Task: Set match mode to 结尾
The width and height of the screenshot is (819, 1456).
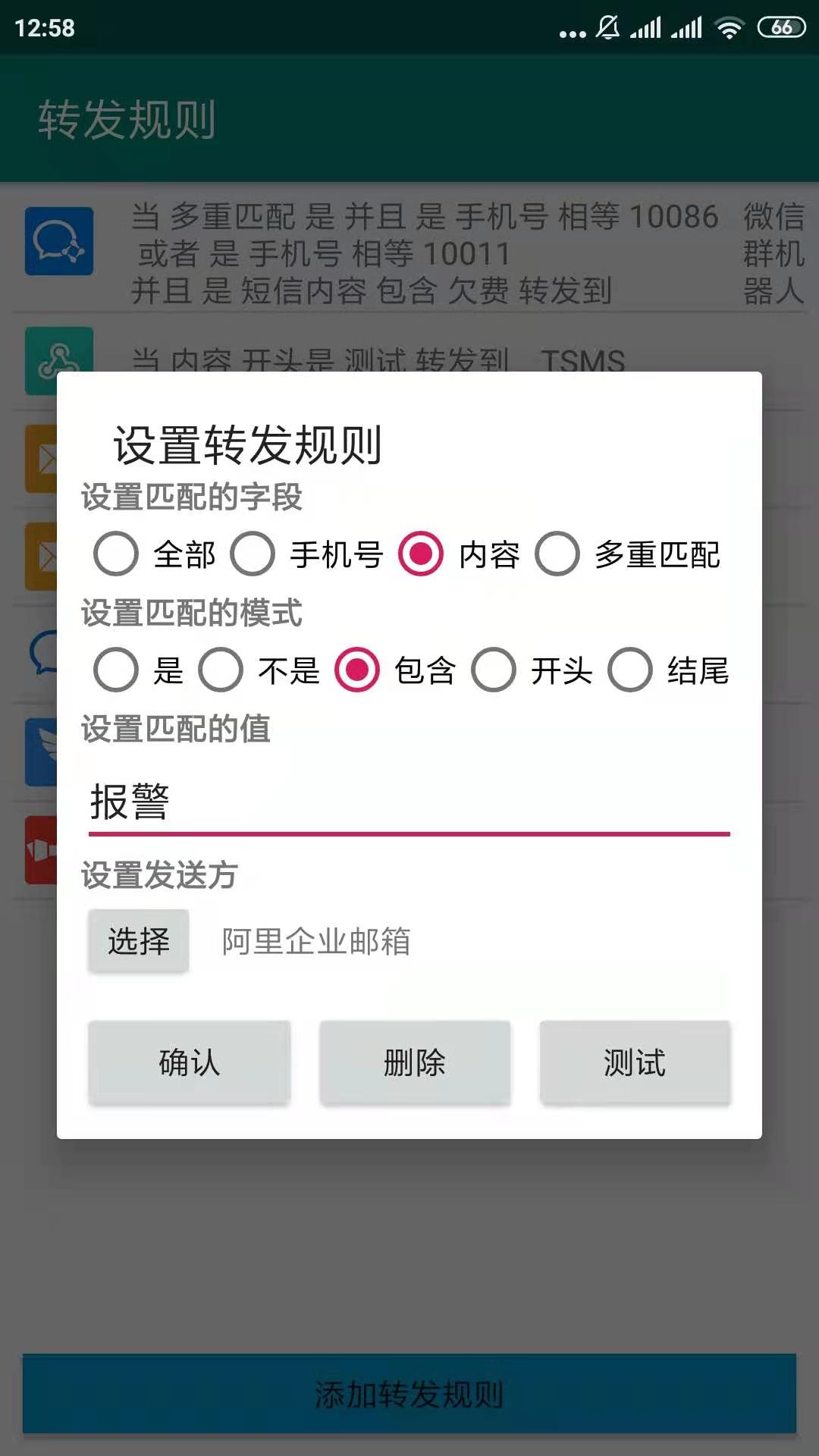Action: pos(668,670)
